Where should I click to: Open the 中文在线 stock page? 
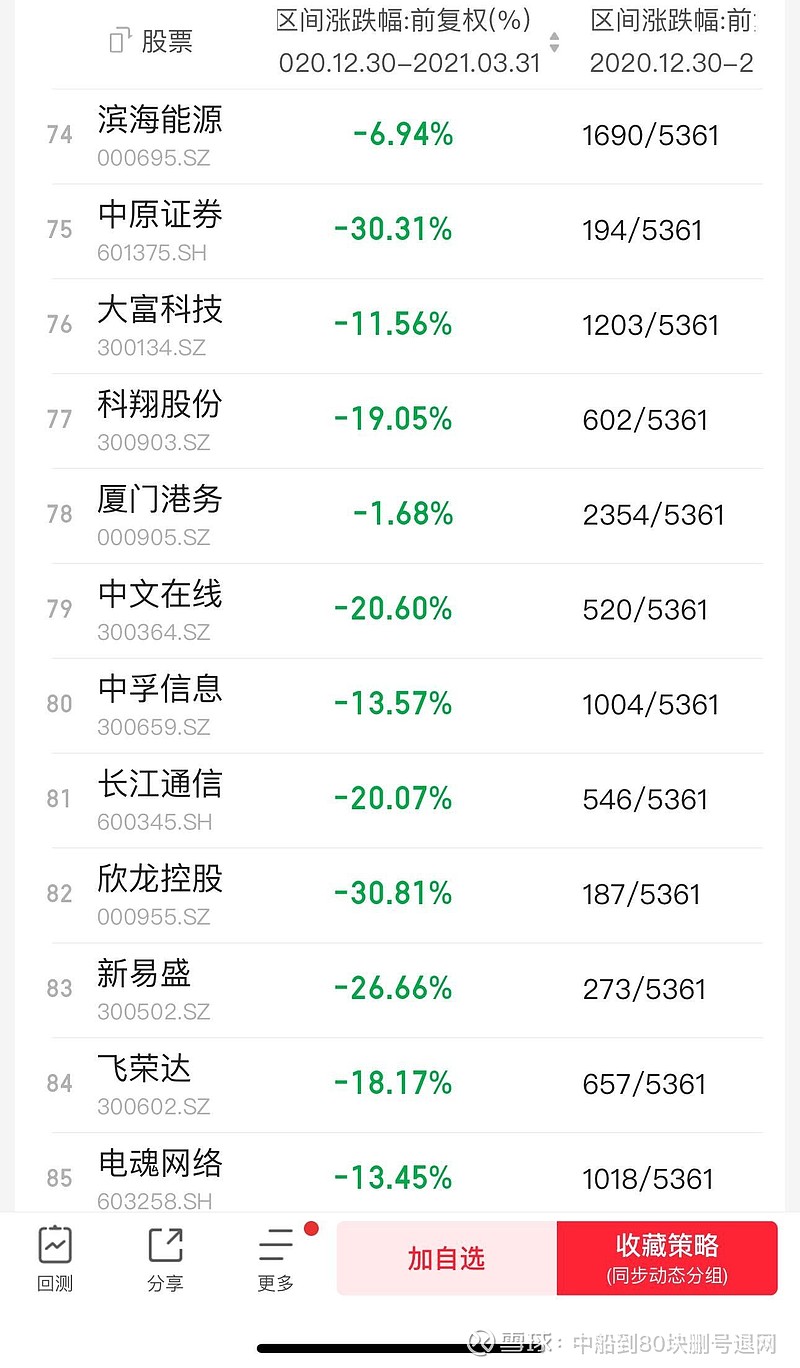pos(160,594)
